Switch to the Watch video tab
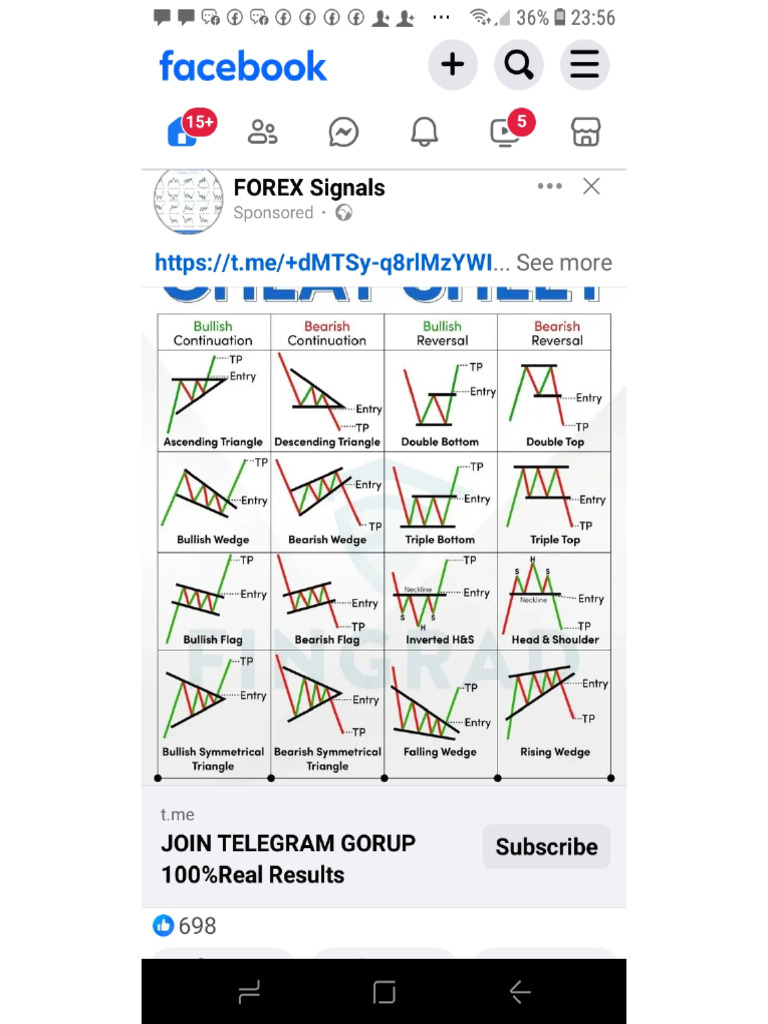The width and height of the screenshot is (768, 1024). pos(505,133)
